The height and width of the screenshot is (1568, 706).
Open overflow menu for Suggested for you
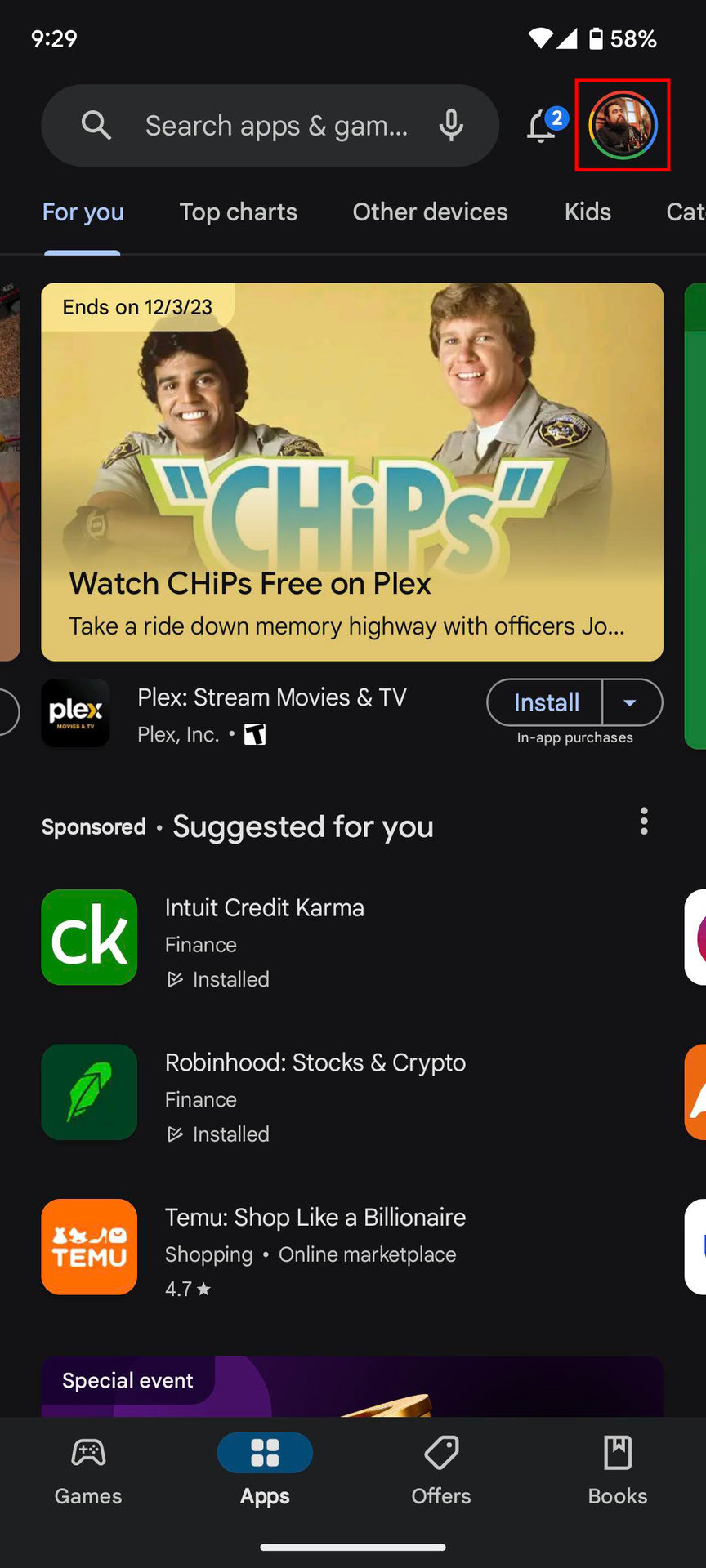[644, 822]
